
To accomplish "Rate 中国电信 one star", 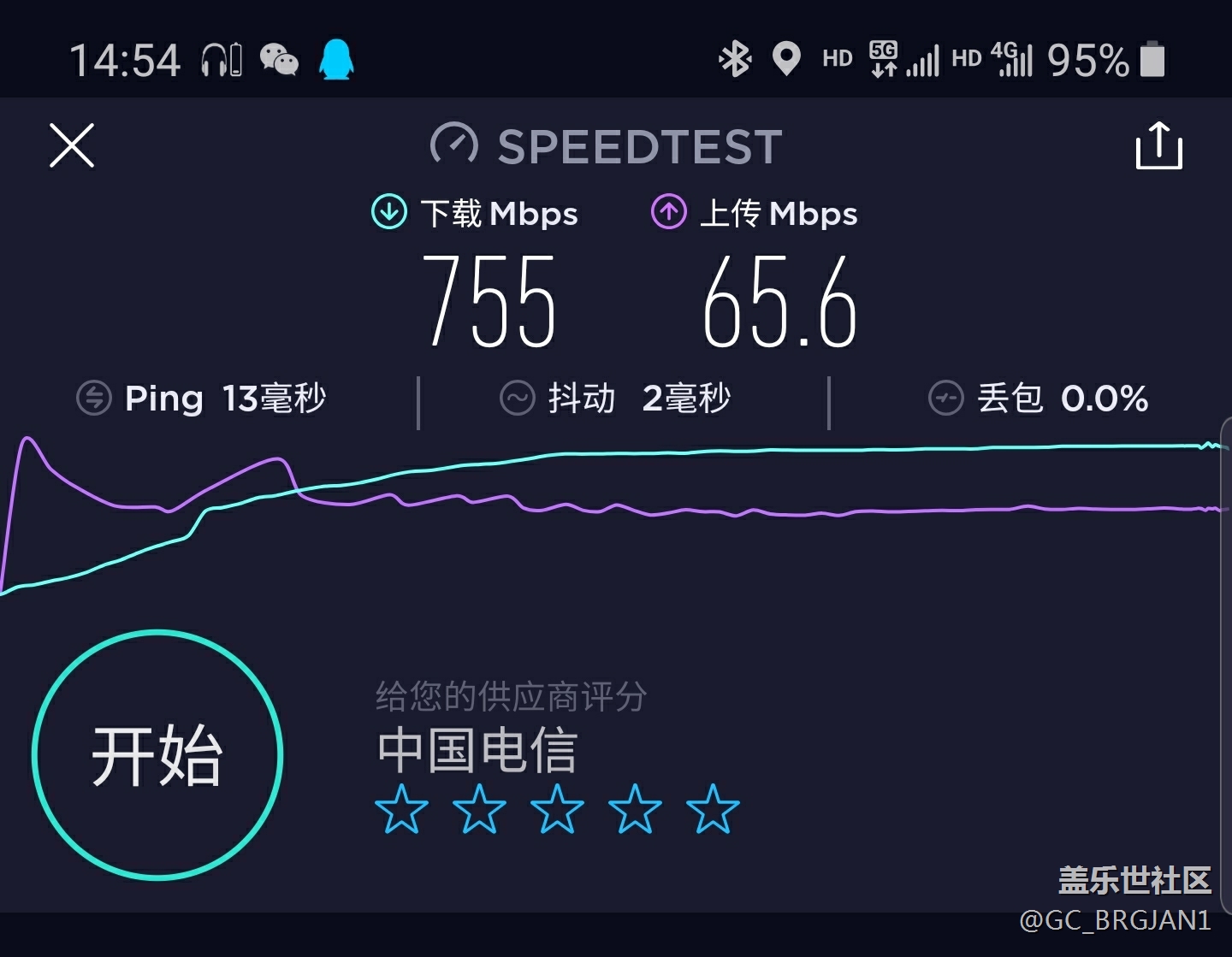I will pos(401,809).
